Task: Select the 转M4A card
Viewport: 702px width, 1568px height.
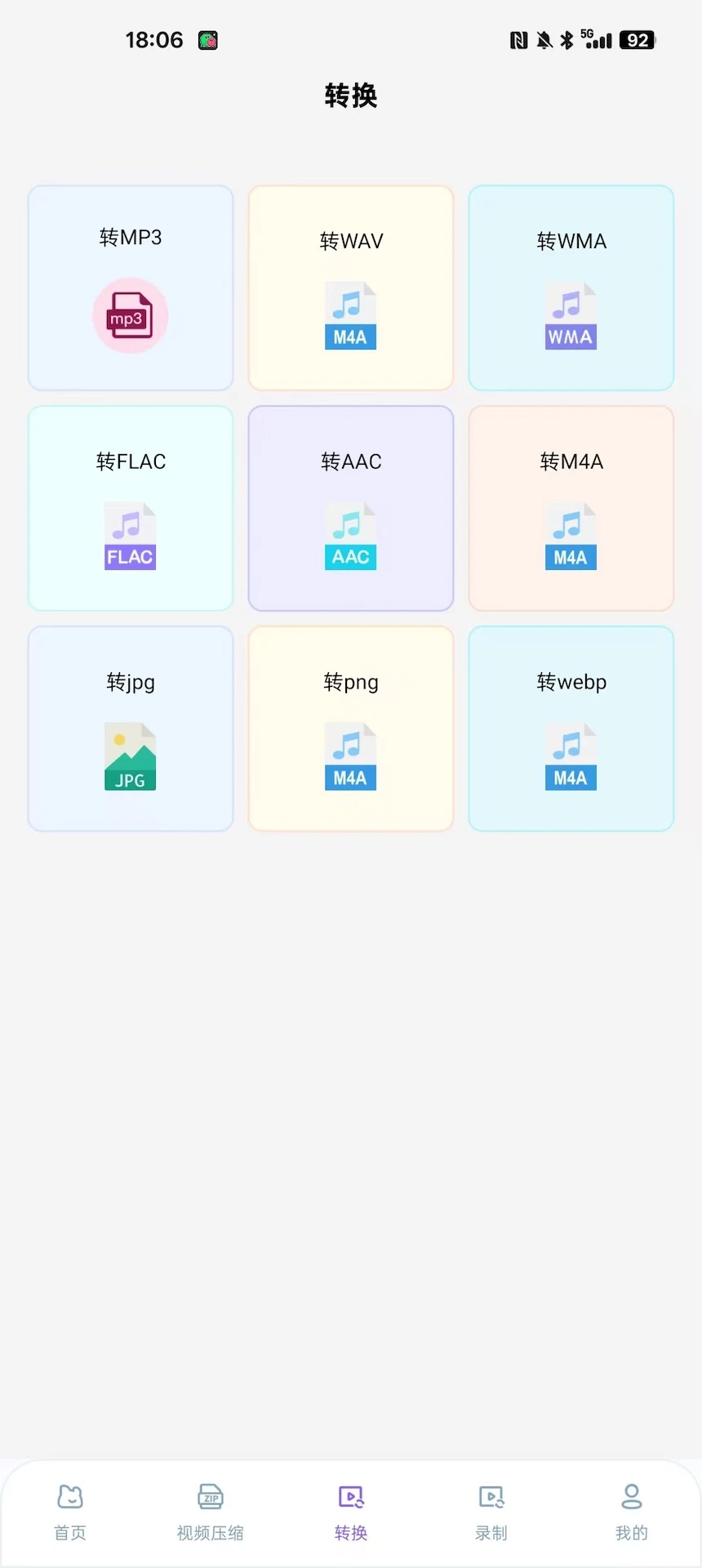Action: (x=571, y=509)
